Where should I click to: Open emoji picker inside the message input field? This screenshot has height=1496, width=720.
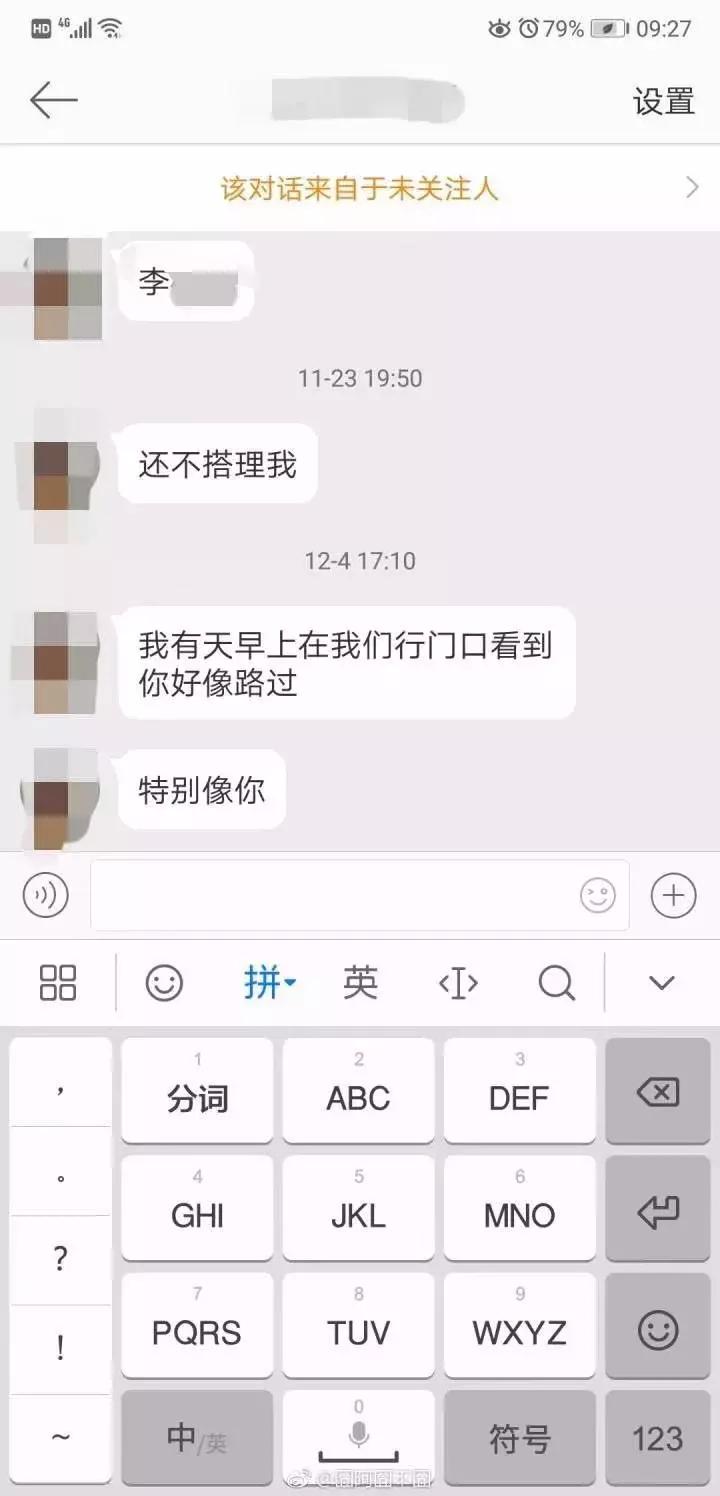pos(597,895)
